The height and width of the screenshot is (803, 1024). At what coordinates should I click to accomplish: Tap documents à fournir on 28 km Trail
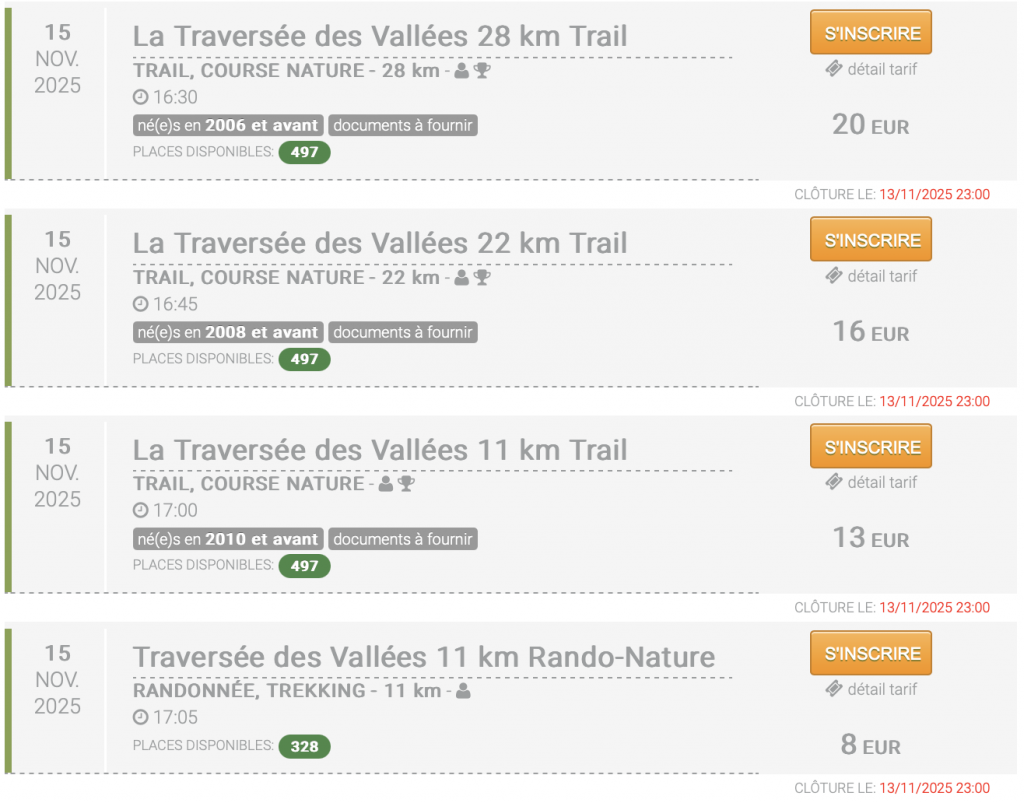coord(403,126)
